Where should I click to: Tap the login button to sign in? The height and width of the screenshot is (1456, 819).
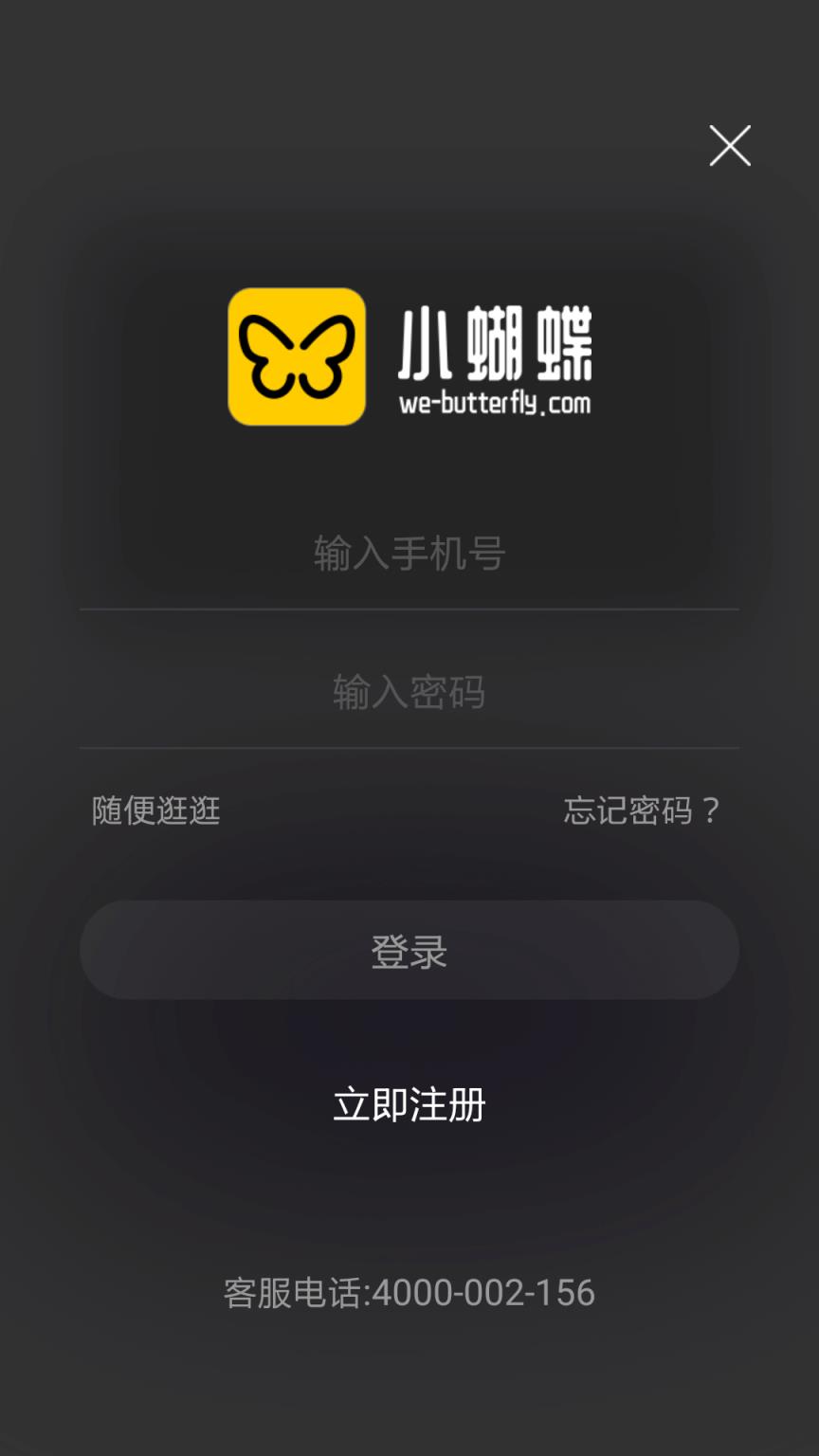point(409,951)
